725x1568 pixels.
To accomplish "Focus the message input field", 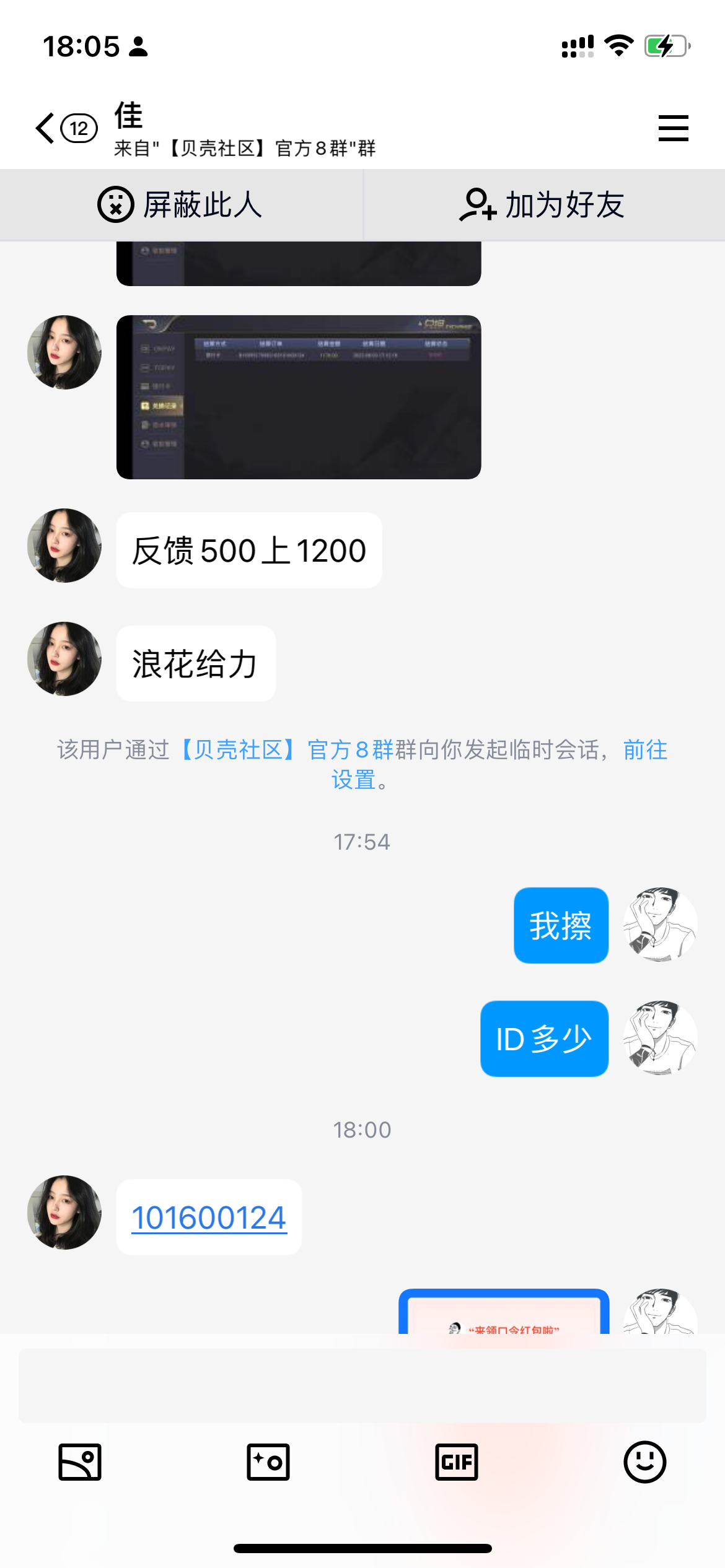I will point(362,1385).
